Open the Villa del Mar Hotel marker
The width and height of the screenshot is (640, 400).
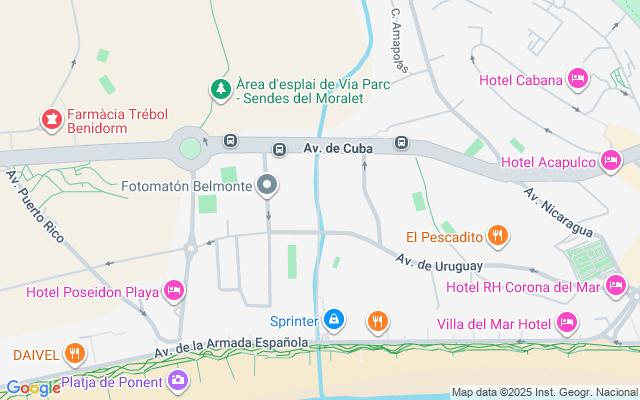point(567,322)
